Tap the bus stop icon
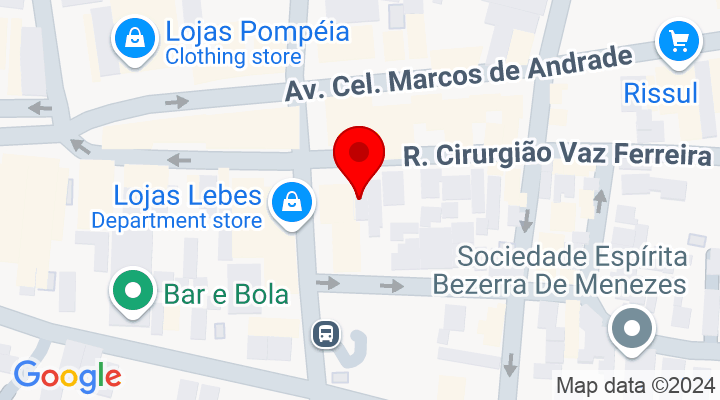Viewport: 720px width, 400px height. coord(326,334)
